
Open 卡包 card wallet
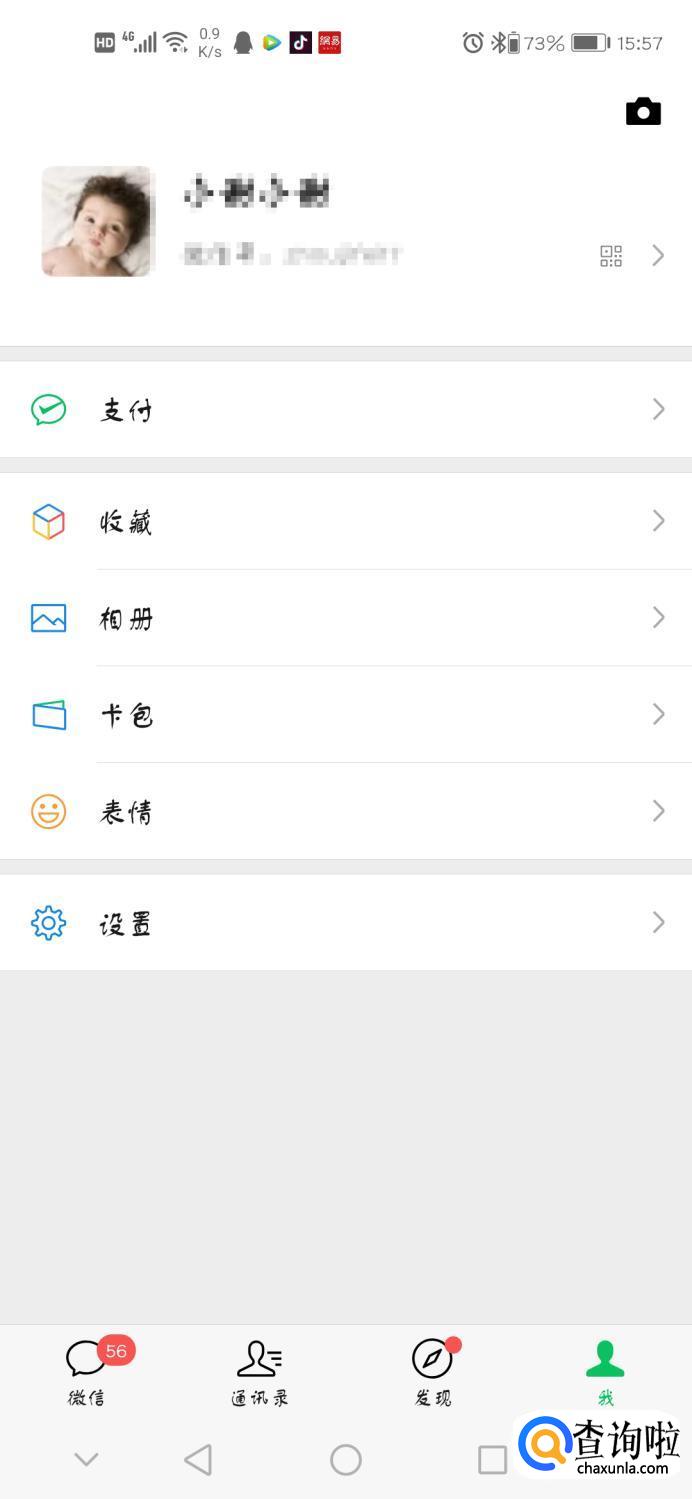[x=345, y=715]
